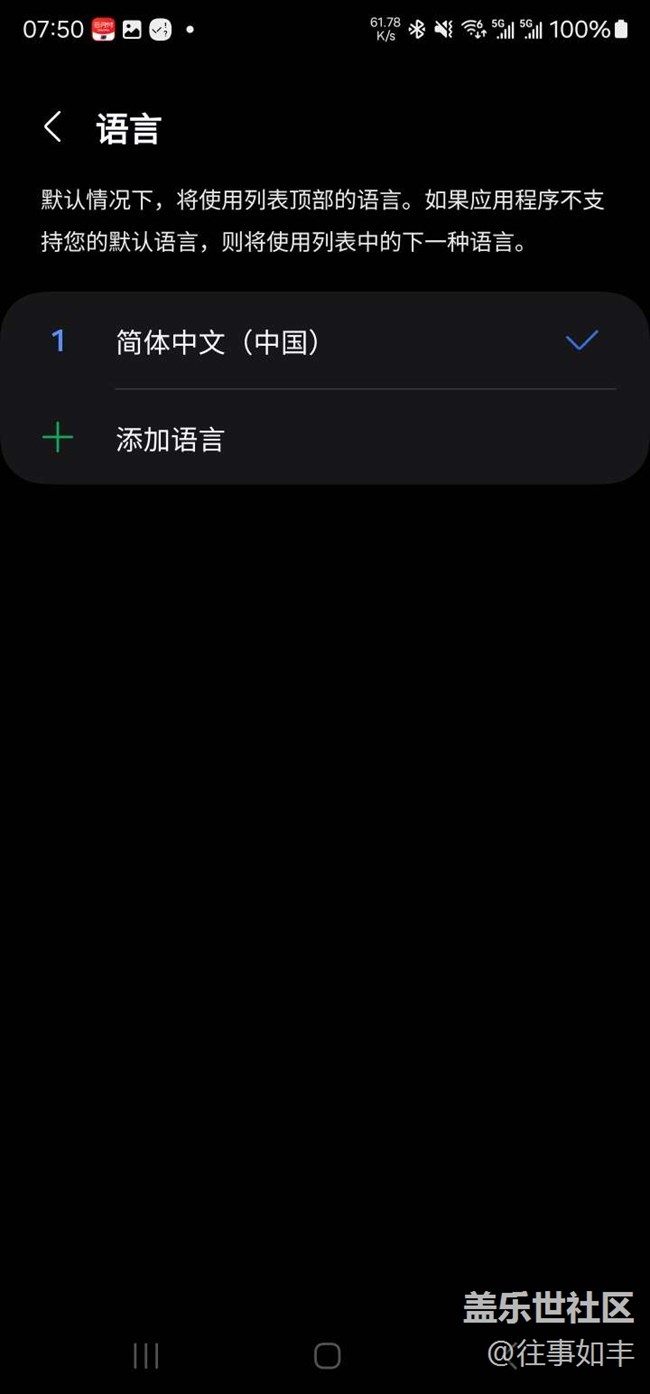The height and width of the screenshot is (1394, 650).
Task: Go to home screen via navigation bar
Action: click(327, 1355)
